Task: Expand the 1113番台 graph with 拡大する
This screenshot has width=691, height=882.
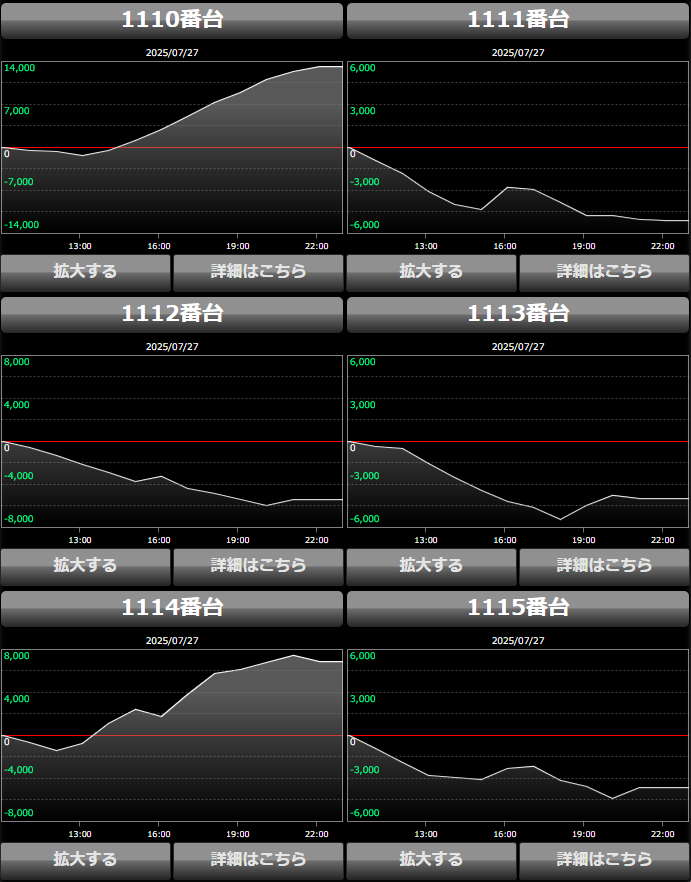Action: coord(431,565)
